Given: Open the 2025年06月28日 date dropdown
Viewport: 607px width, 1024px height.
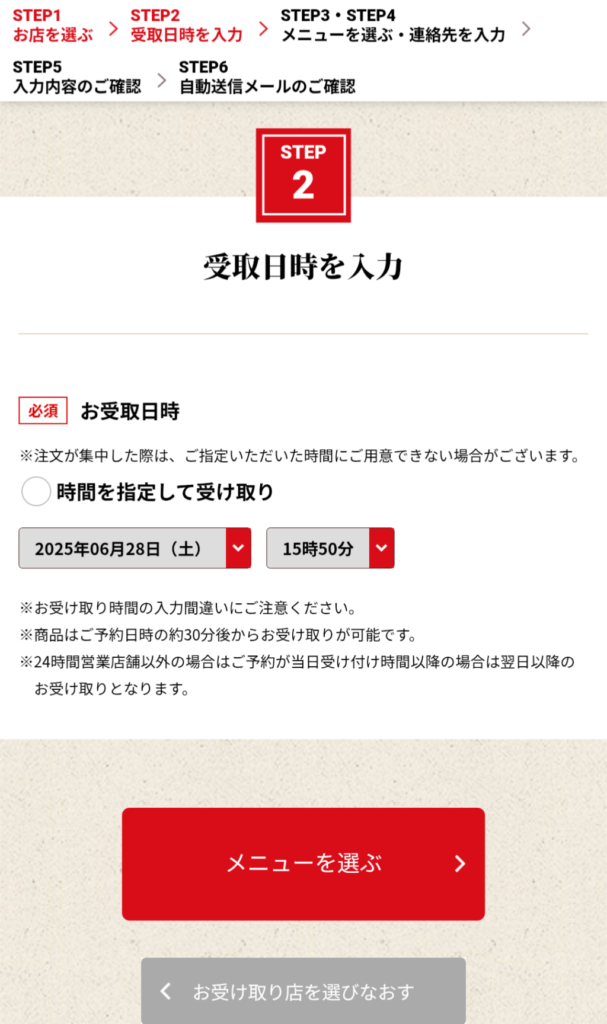Looking at the screenshot, I should pos(134,548).
